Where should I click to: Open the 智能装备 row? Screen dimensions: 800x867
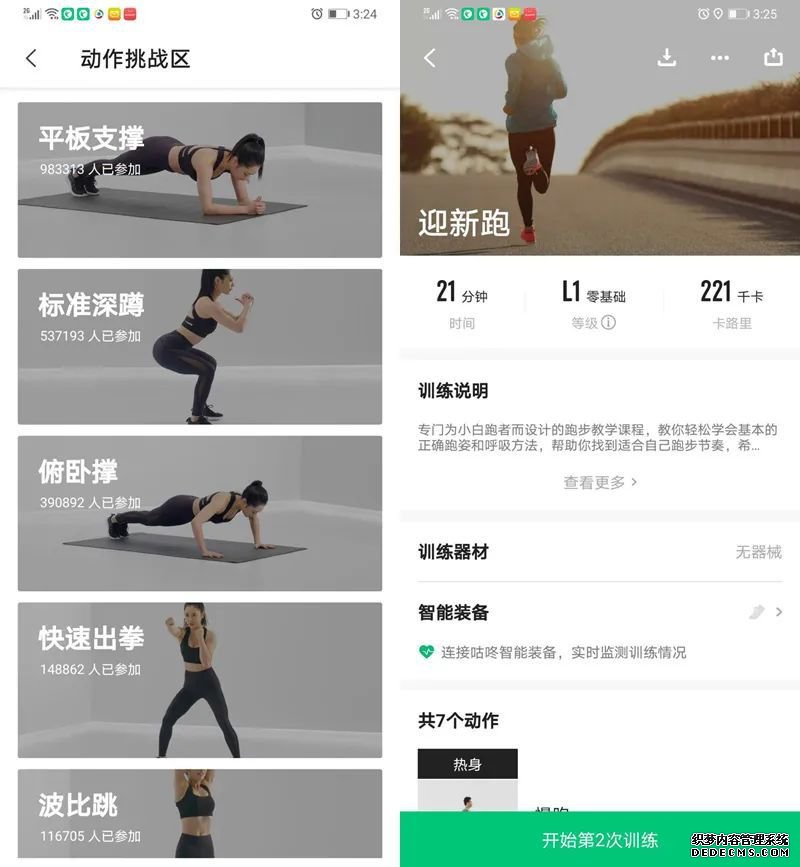600,612
